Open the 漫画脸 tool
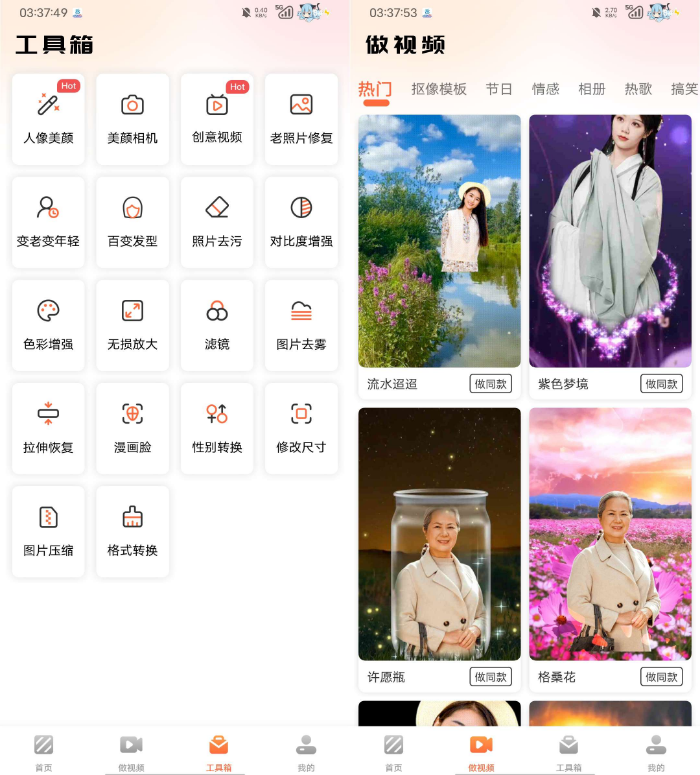Image resolution: width=700 pixels, height=775 pixels. [132, 428]
